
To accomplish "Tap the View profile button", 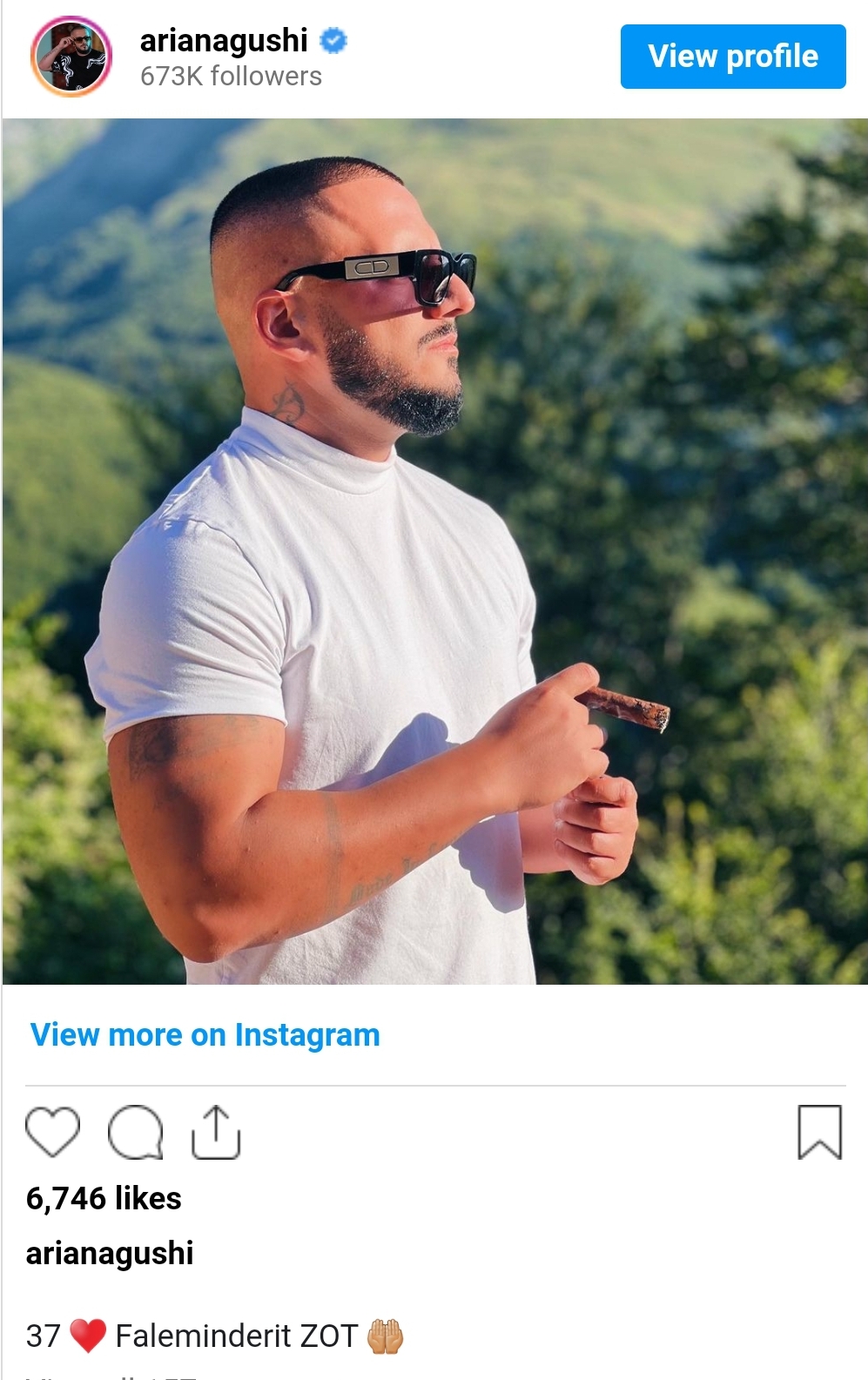I will (732, 57).
